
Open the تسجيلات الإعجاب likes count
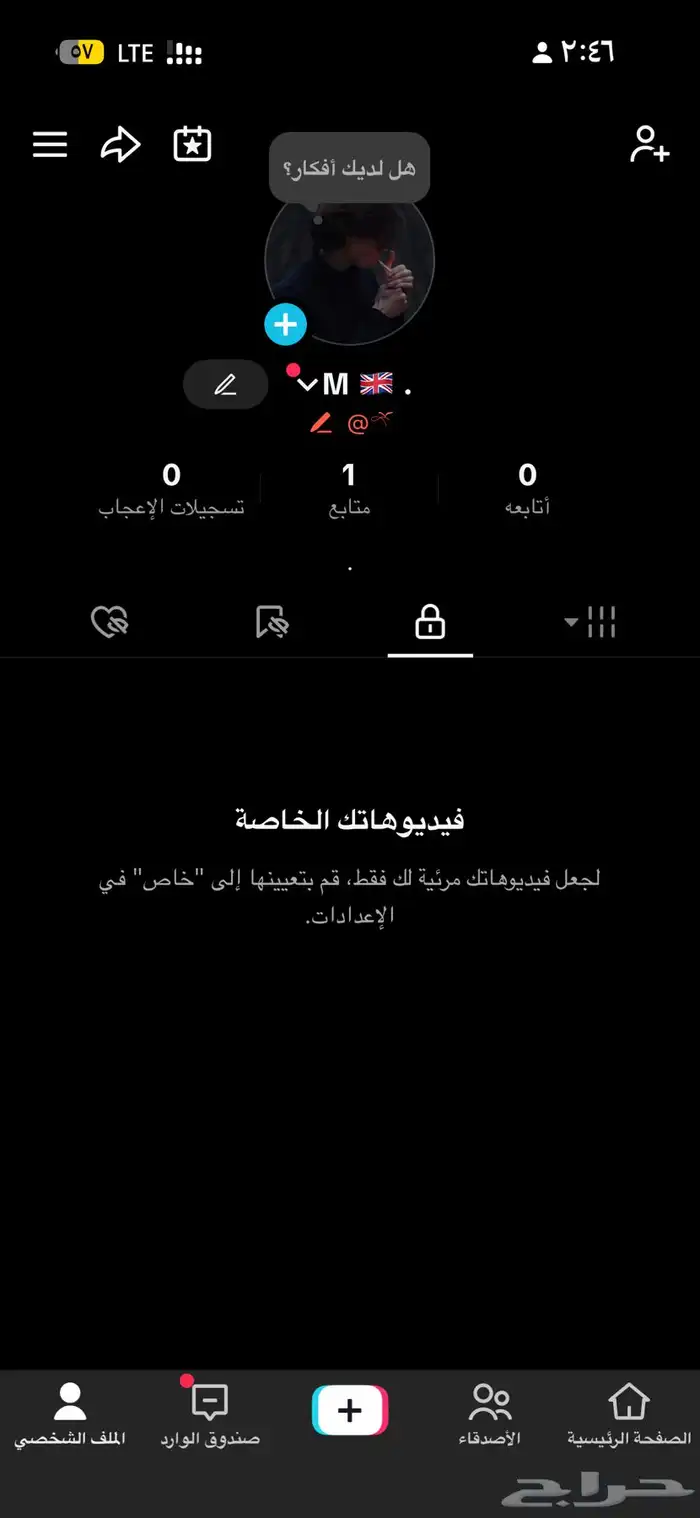click(x=171, y=488)
